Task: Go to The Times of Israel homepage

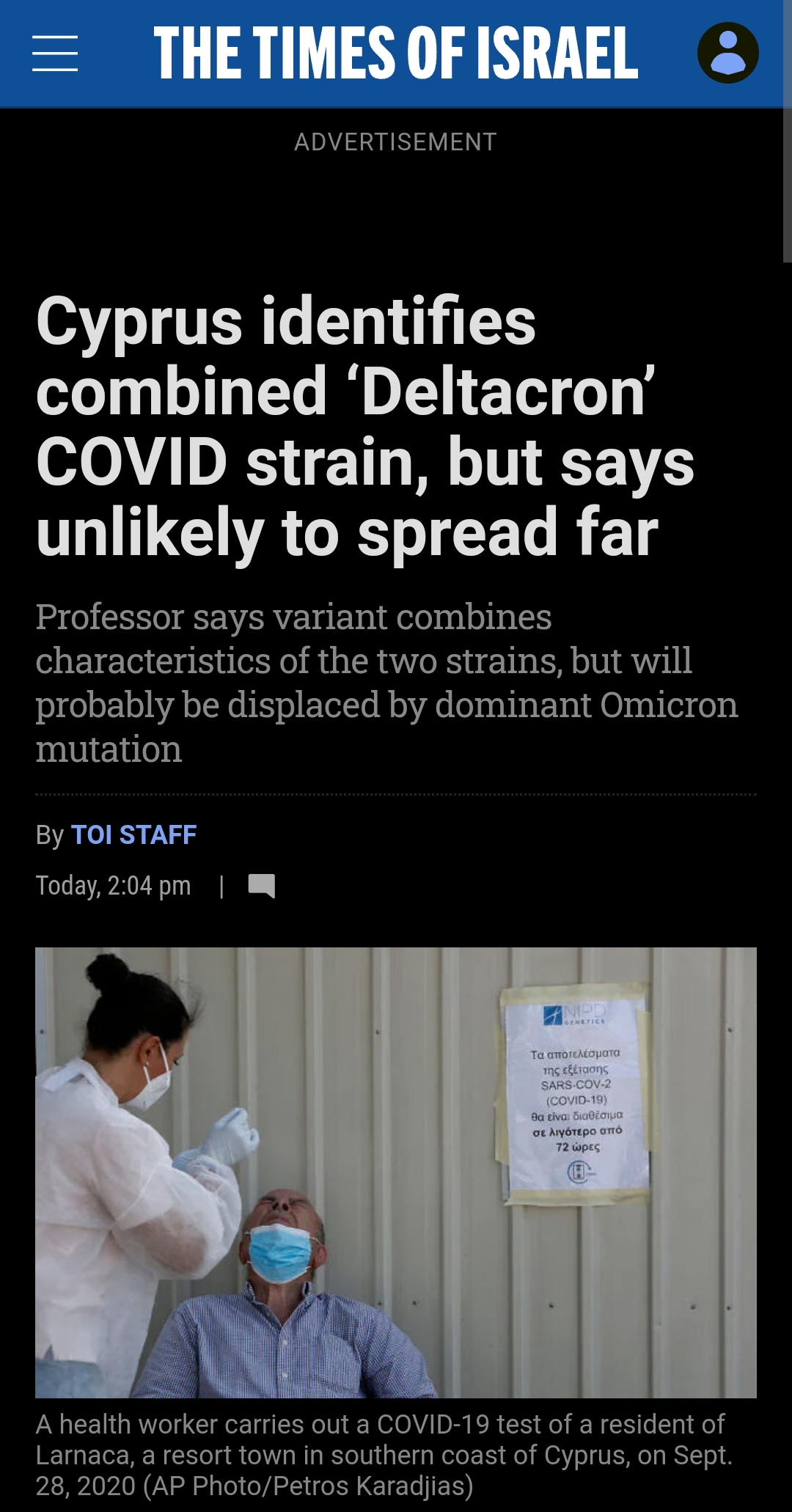Action: [x=396, y=53]
